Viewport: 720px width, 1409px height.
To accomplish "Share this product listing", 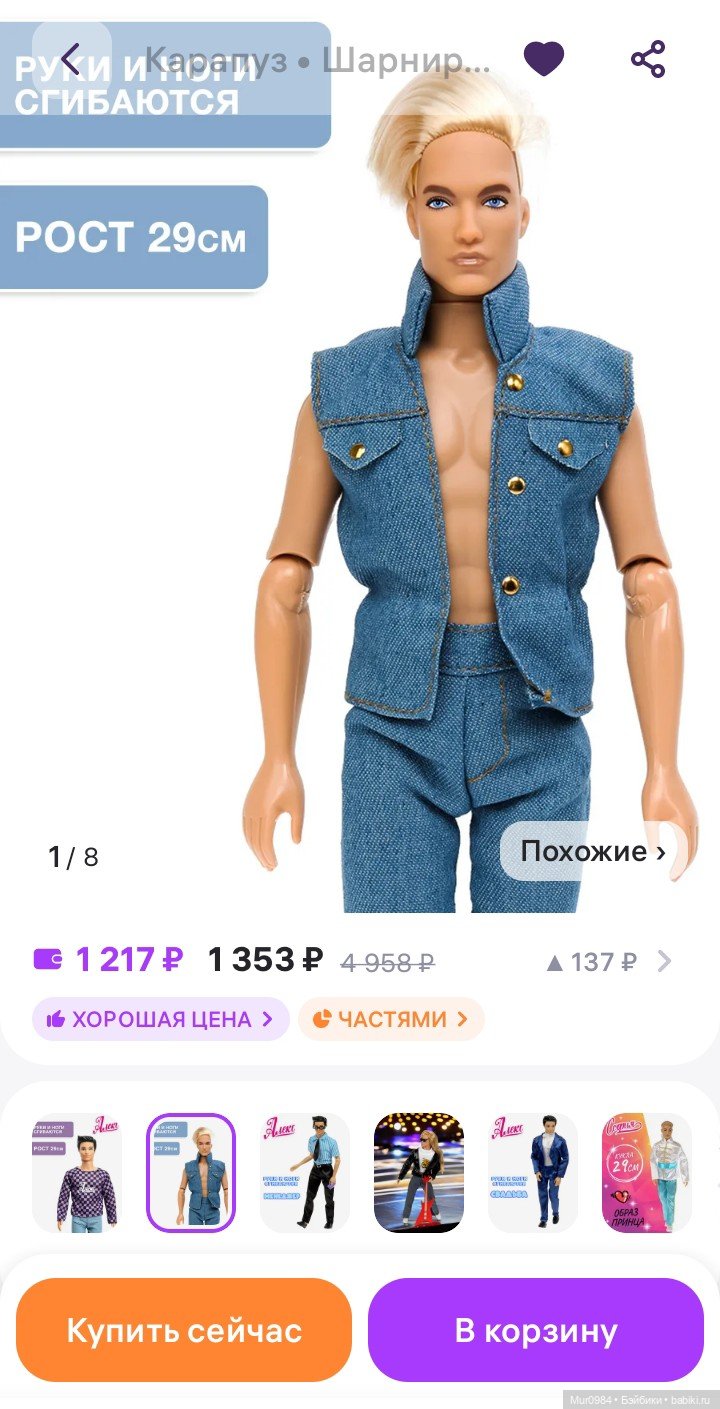I will coord(648,60).
